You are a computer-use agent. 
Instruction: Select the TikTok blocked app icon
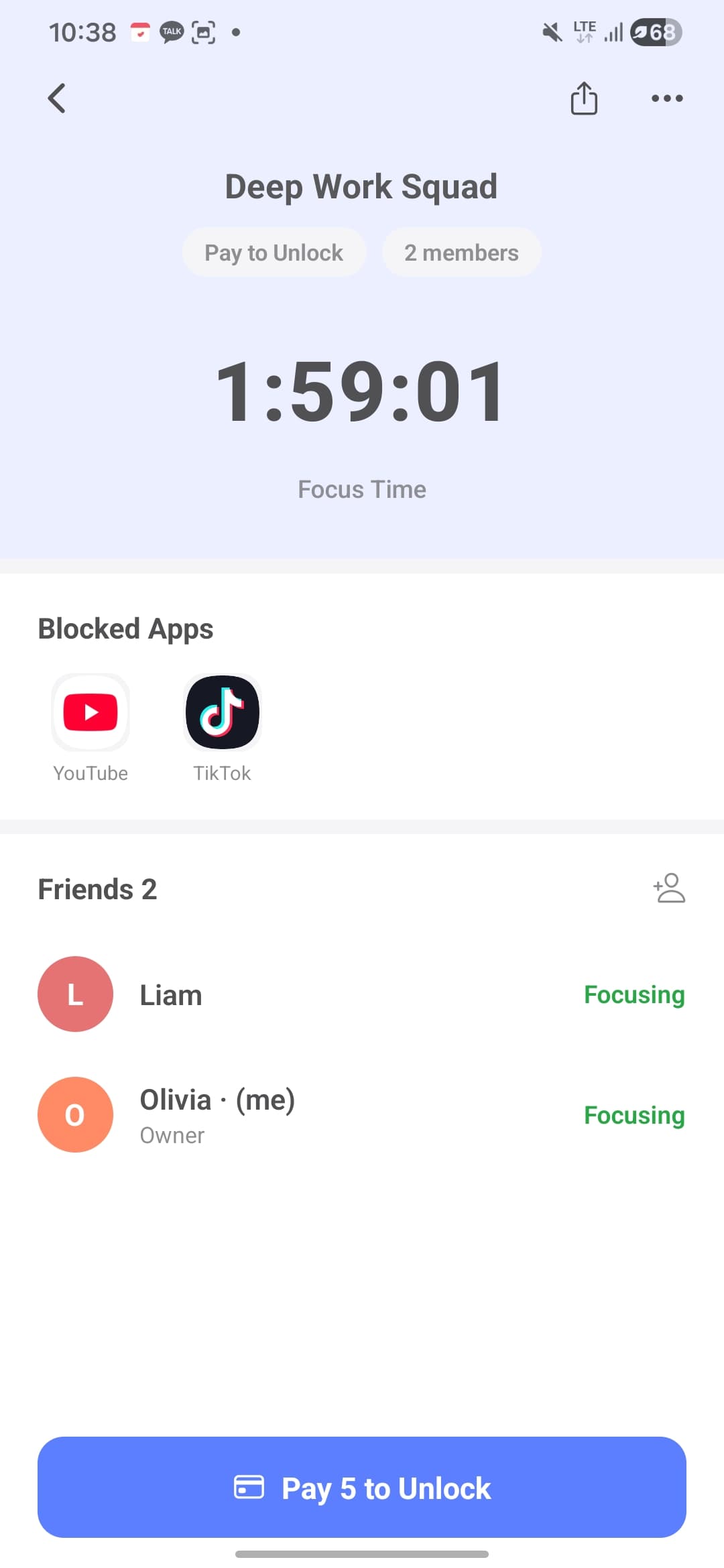click(222, 712)
